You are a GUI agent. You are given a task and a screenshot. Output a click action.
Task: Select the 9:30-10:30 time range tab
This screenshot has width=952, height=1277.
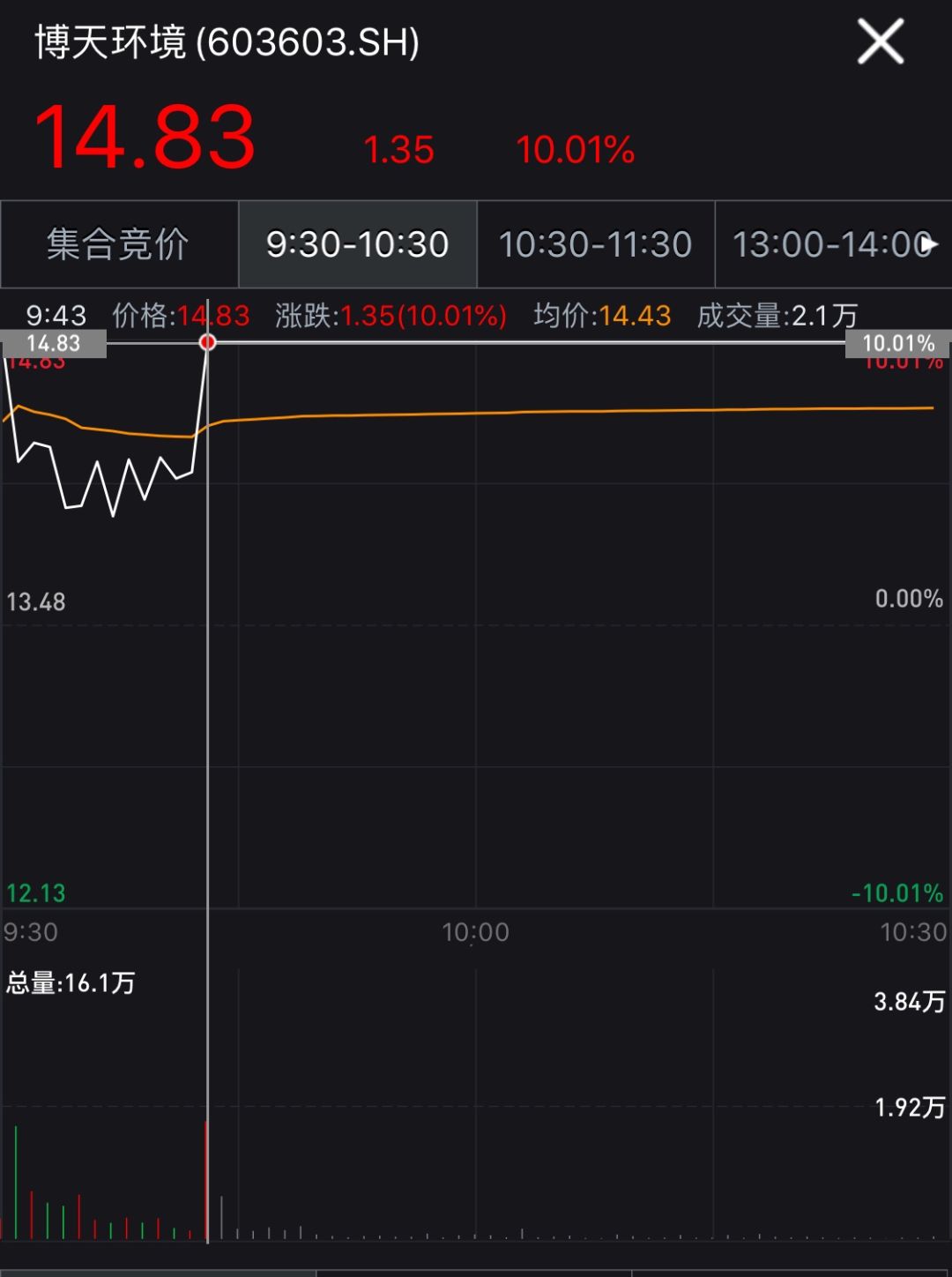point(357,244)
